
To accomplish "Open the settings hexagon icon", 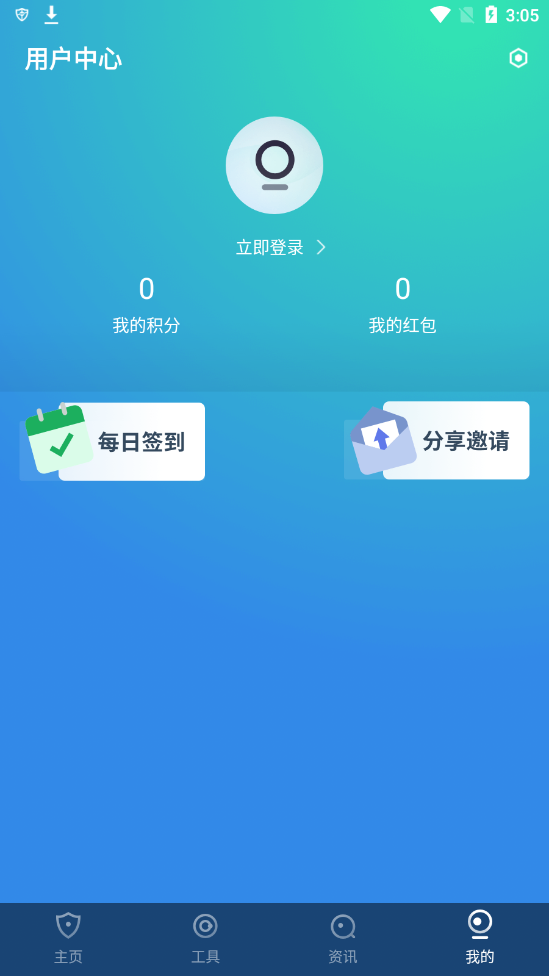I will 518,59.
